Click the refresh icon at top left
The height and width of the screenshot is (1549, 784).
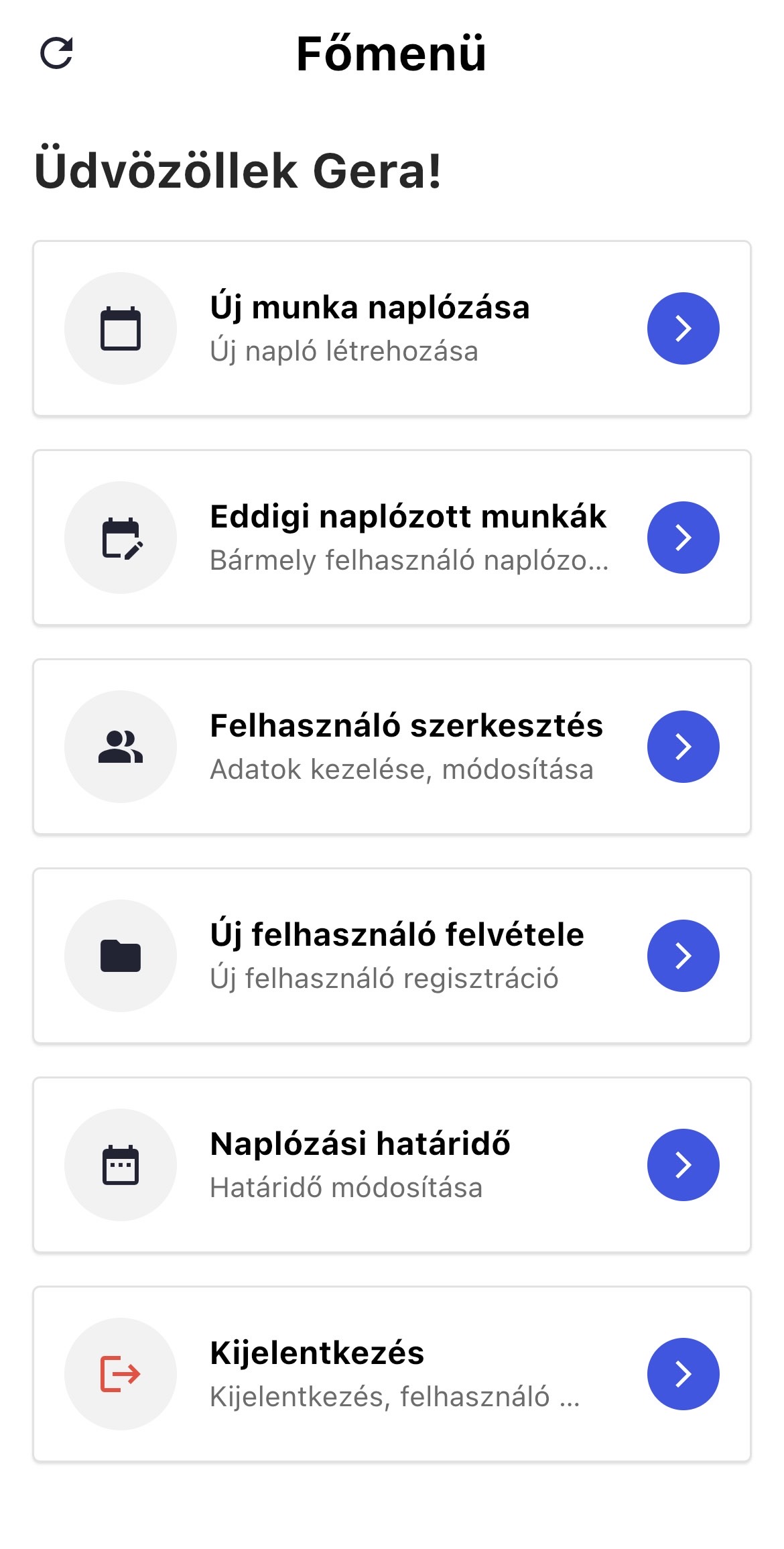point(57,55)
